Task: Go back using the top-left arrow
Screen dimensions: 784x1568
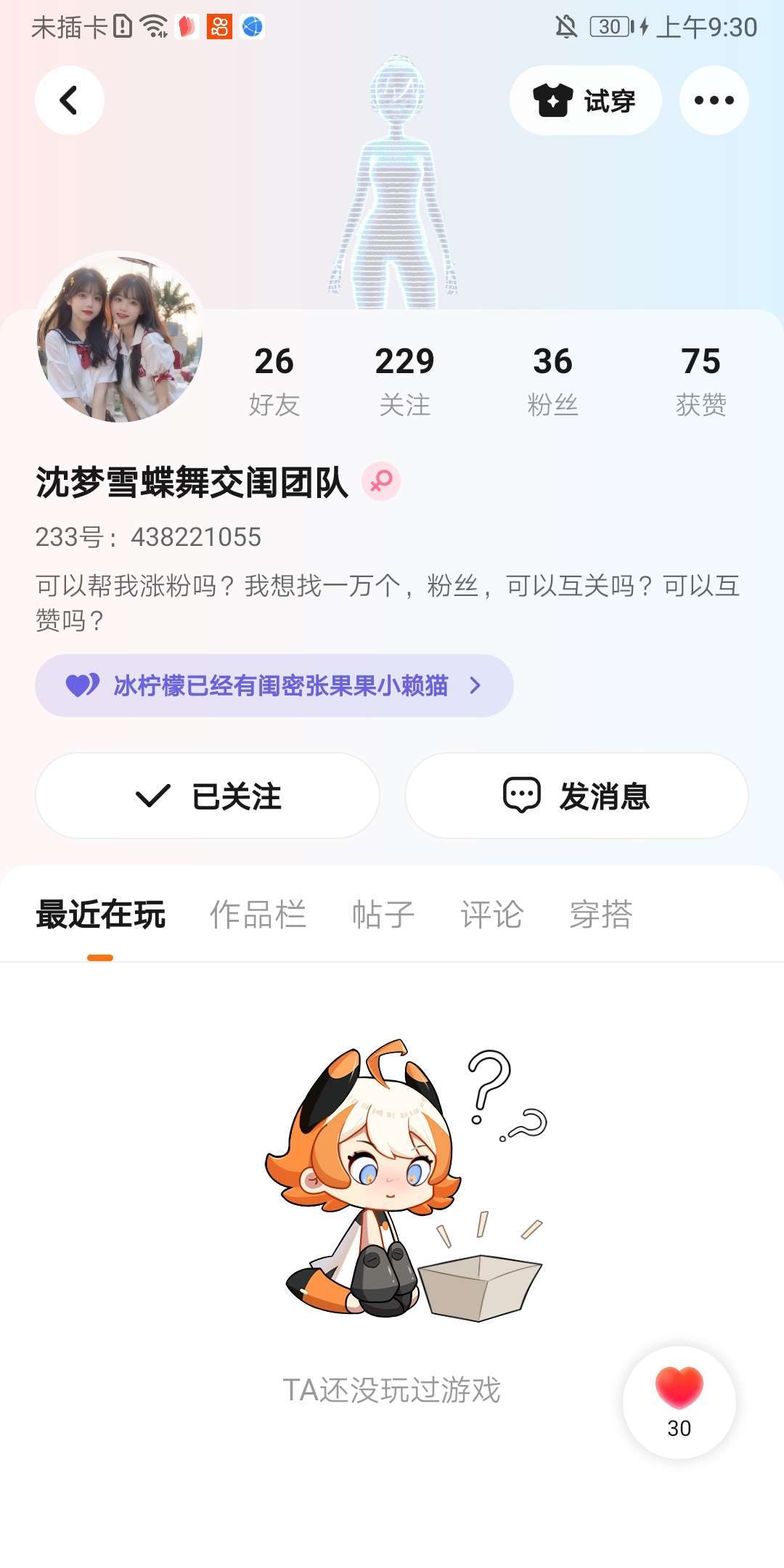Action: [69, 100]
